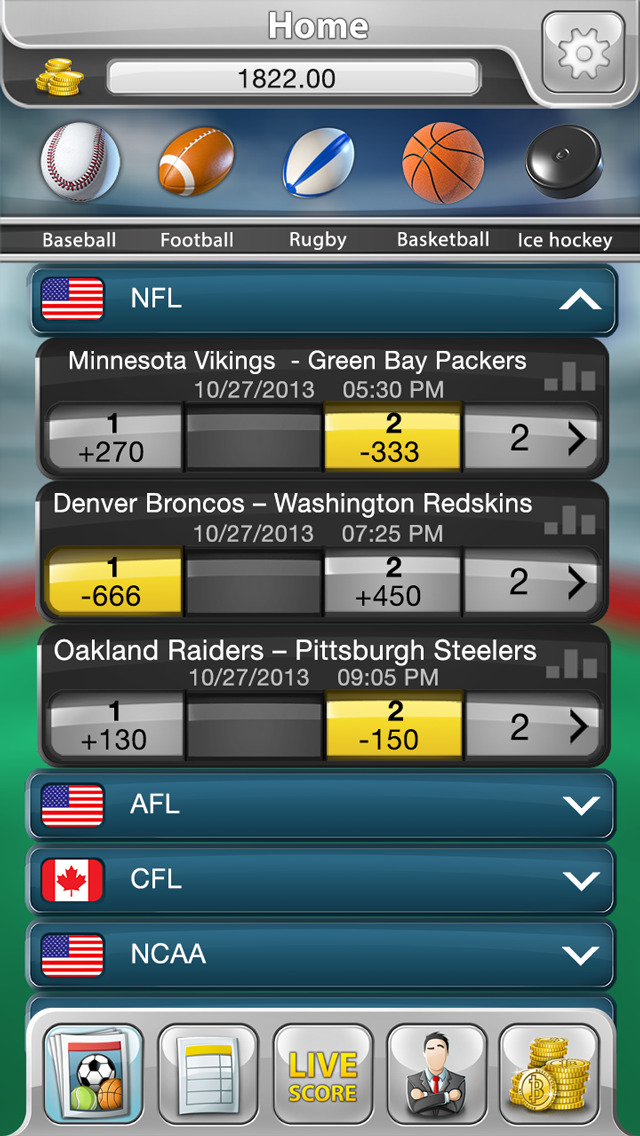View stats for Vikings – Packers match
The width and height of the screenshot is (640, 1136).
tap(570, 375)
